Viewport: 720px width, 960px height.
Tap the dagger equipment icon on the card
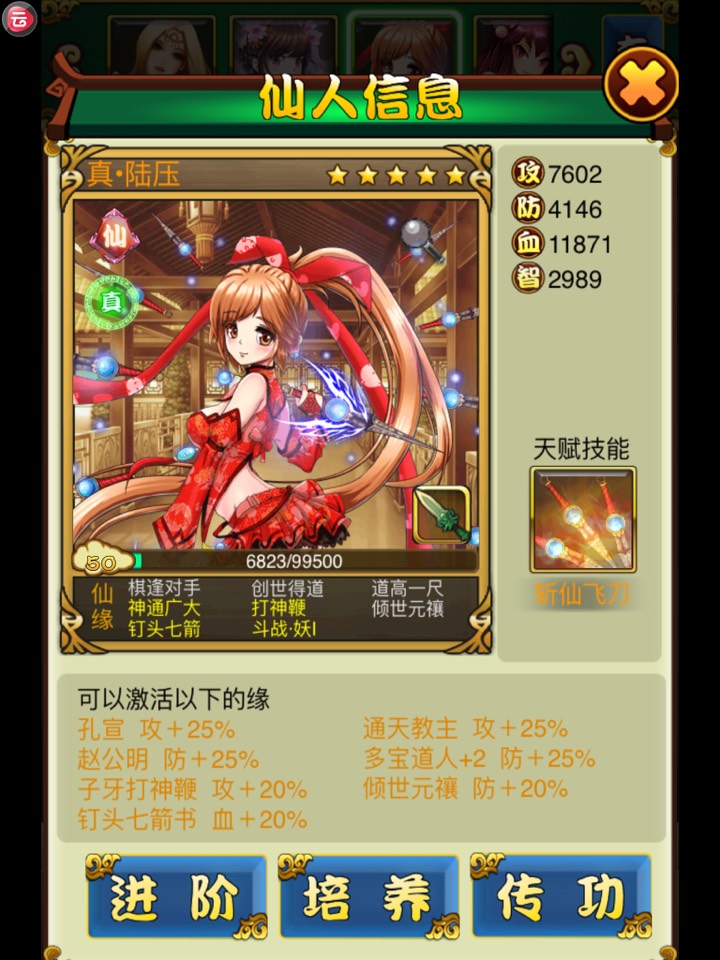pos(441,514)
